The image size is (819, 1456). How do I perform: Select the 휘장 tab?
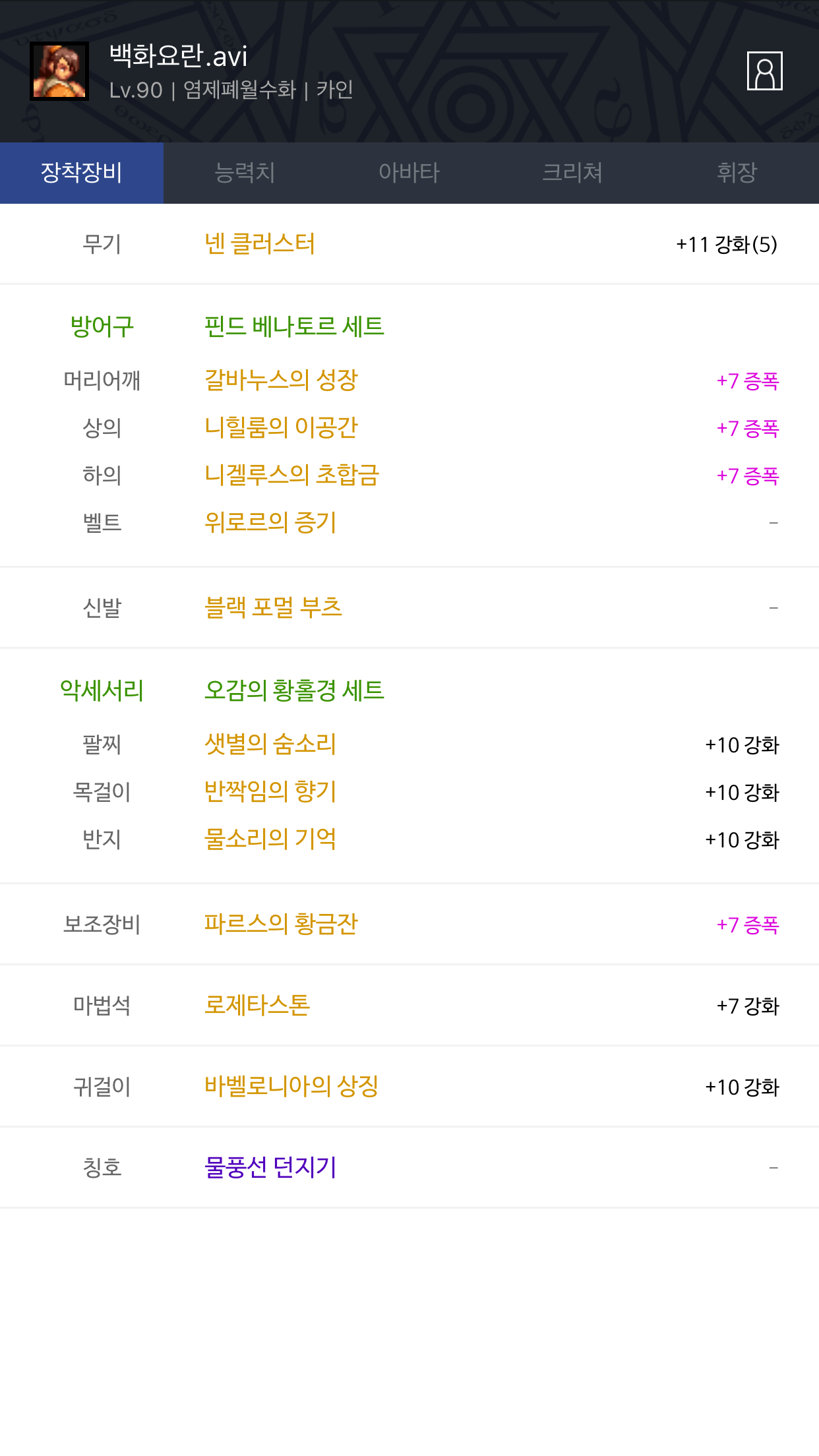[x=737, y=173]
